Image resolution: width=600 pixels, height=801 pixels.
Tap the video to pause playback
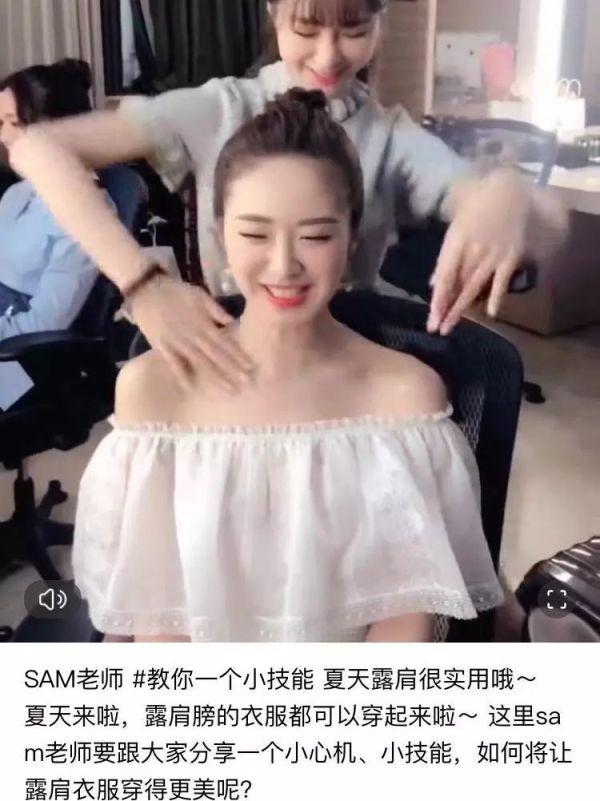pos(300,320)
